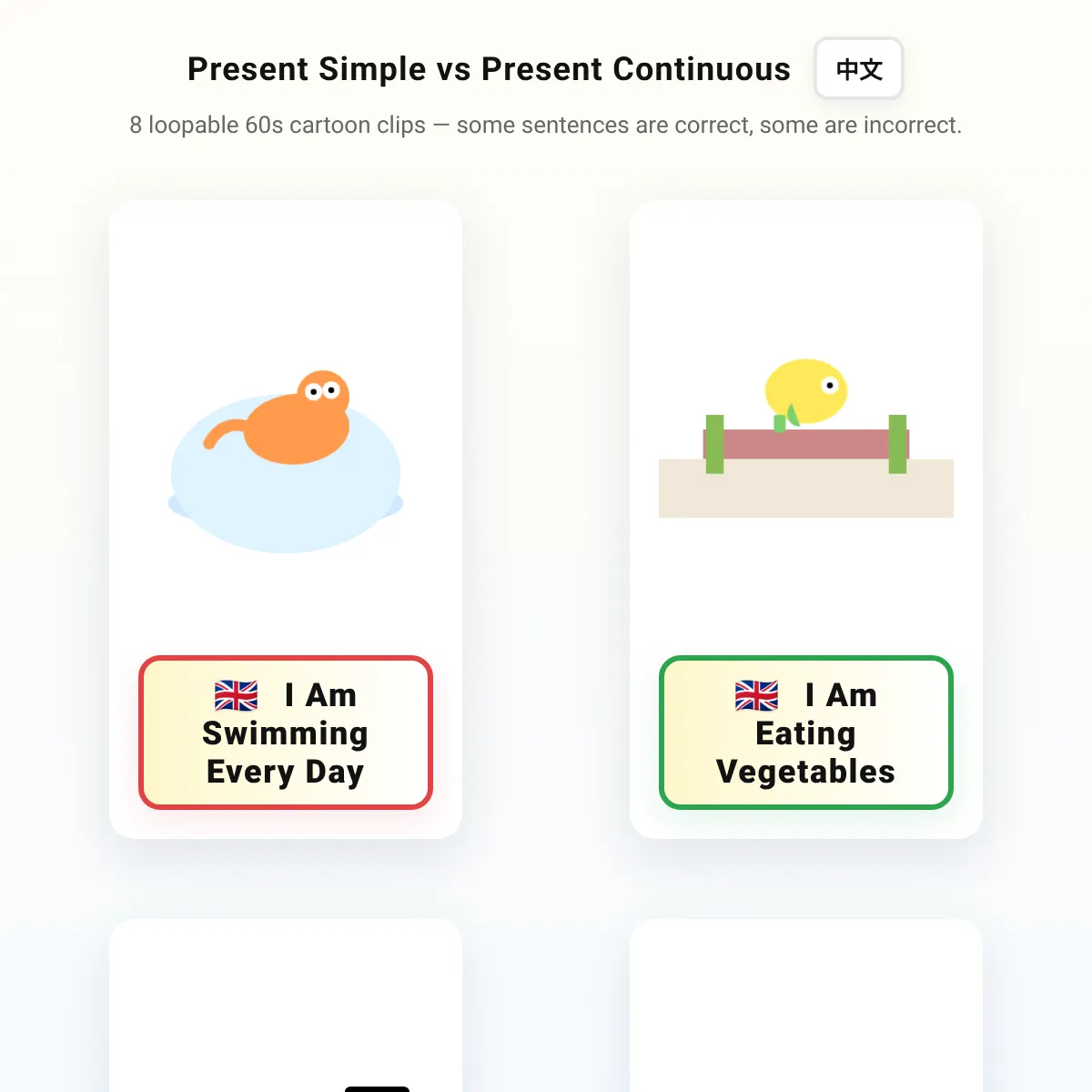Viewport: 1092px width, 1092px height.
Task: Choose the I Am Eating Vegetables sentence
Action: tap(806, 733)
